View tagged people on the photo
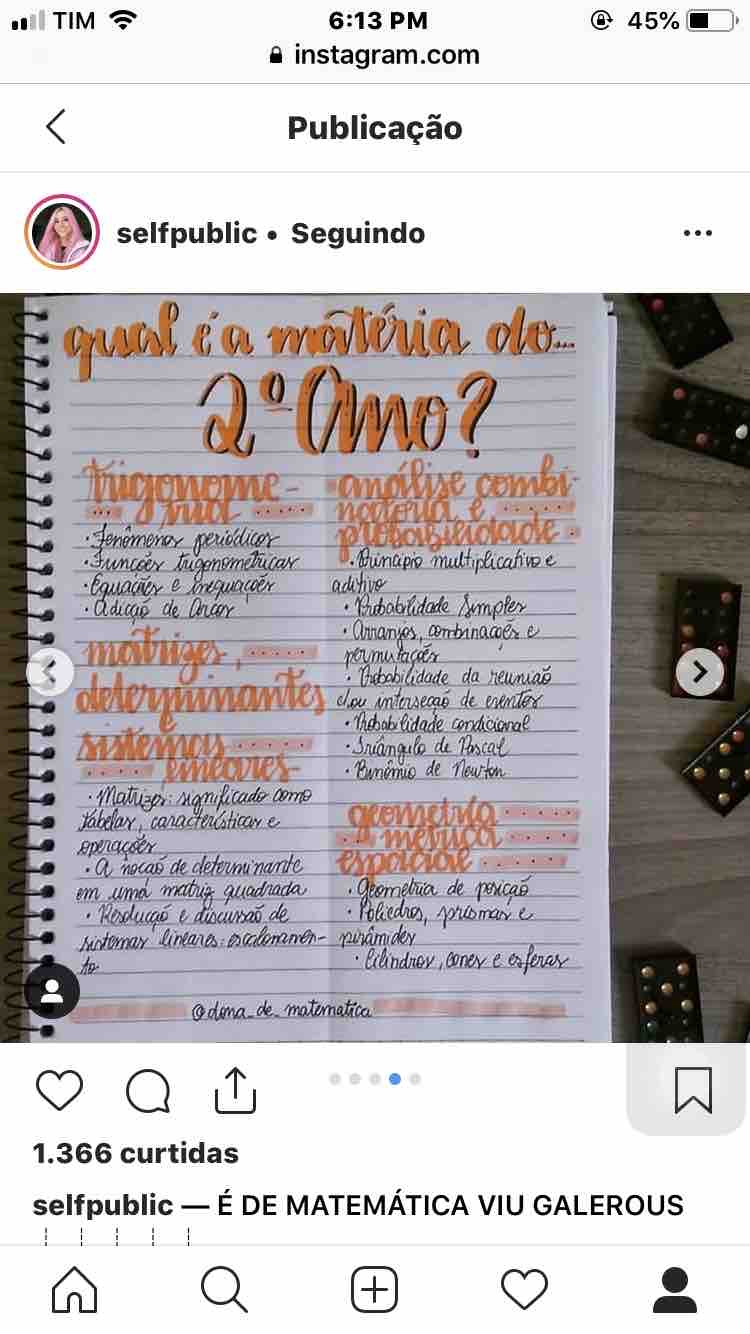The image size is (750, 1334). (52, 991)
